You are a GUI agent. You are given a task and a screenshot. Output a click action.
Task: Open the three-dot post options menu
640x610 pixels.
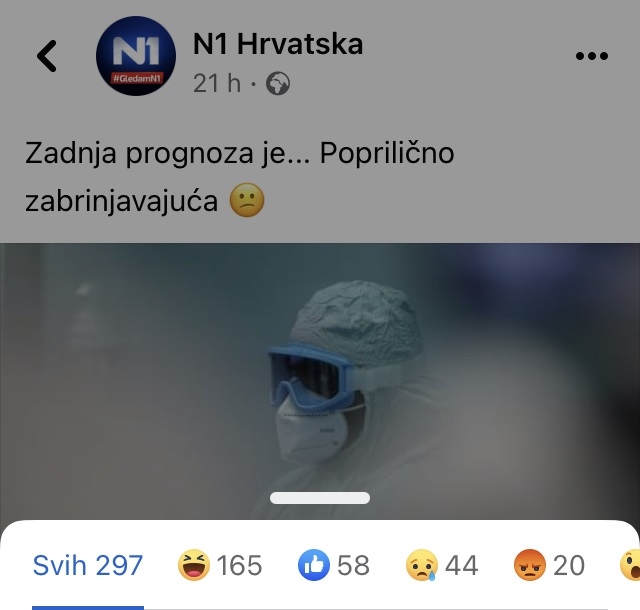coord(592,56)
